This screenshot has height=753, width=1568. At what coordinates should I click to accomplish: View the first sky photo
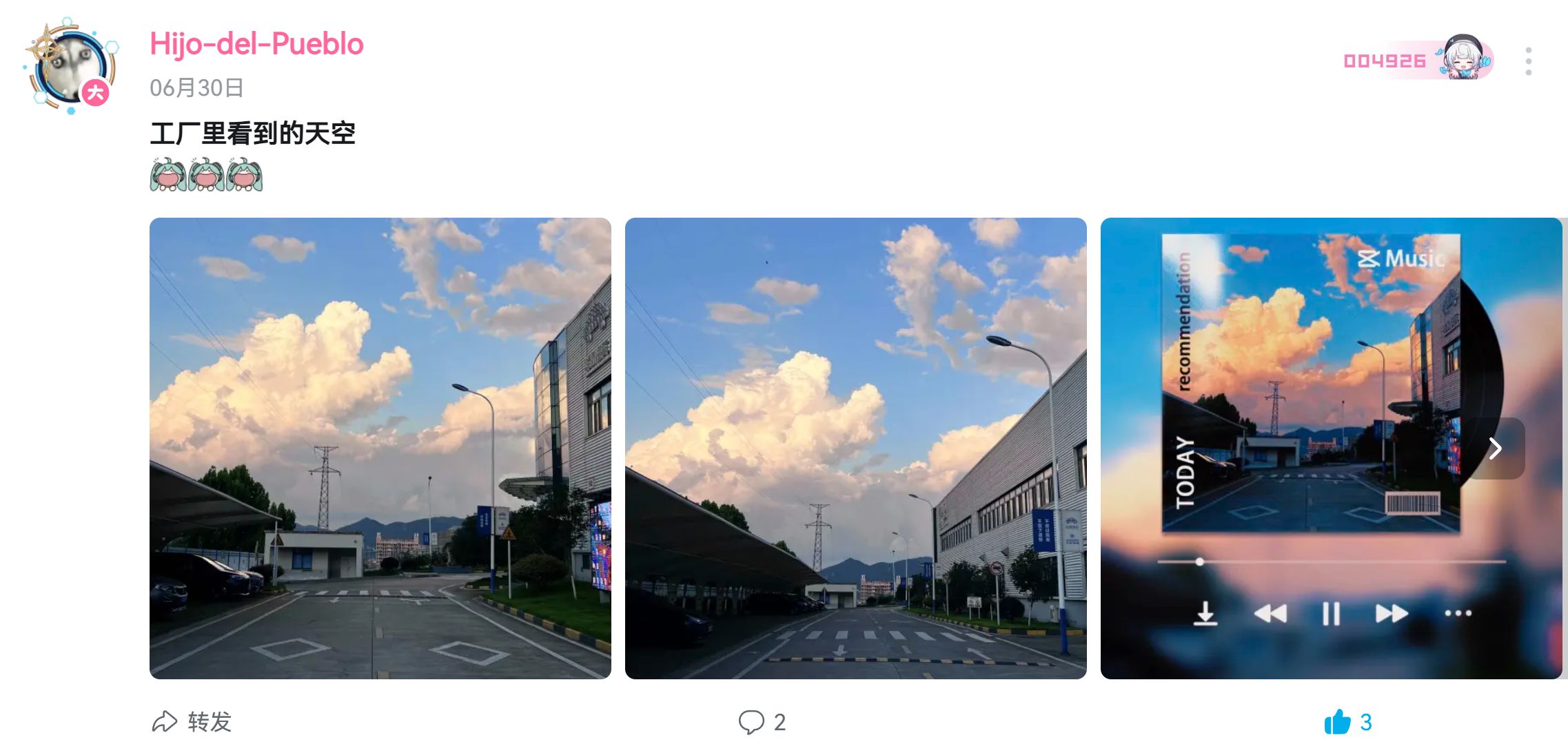tap(380, 448)
